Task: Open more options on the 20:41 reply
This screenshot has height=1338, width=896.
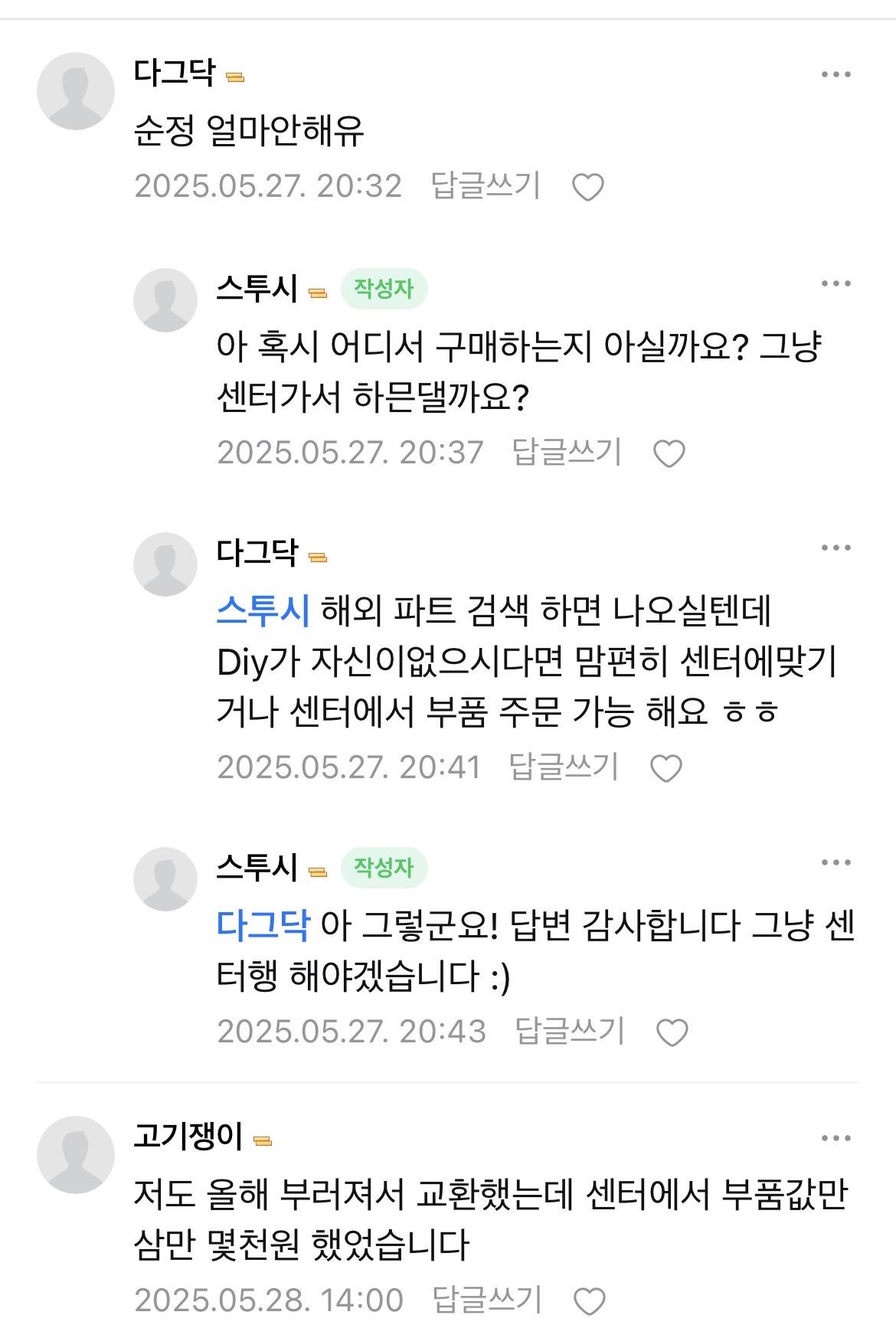Action: click(836, 548)
